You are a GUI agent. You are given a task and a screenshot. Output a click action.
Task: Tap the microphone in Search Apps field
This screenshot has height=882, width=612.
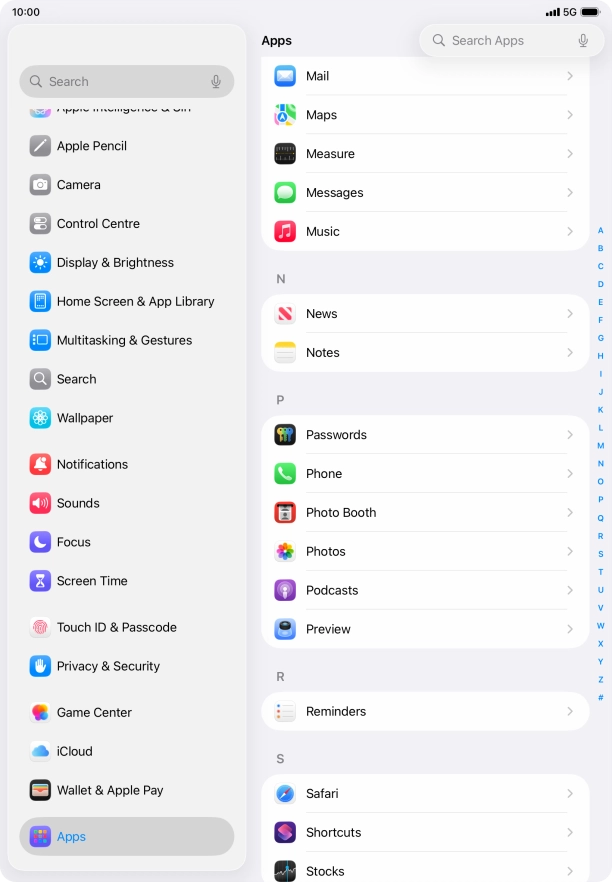click(583, 41)
